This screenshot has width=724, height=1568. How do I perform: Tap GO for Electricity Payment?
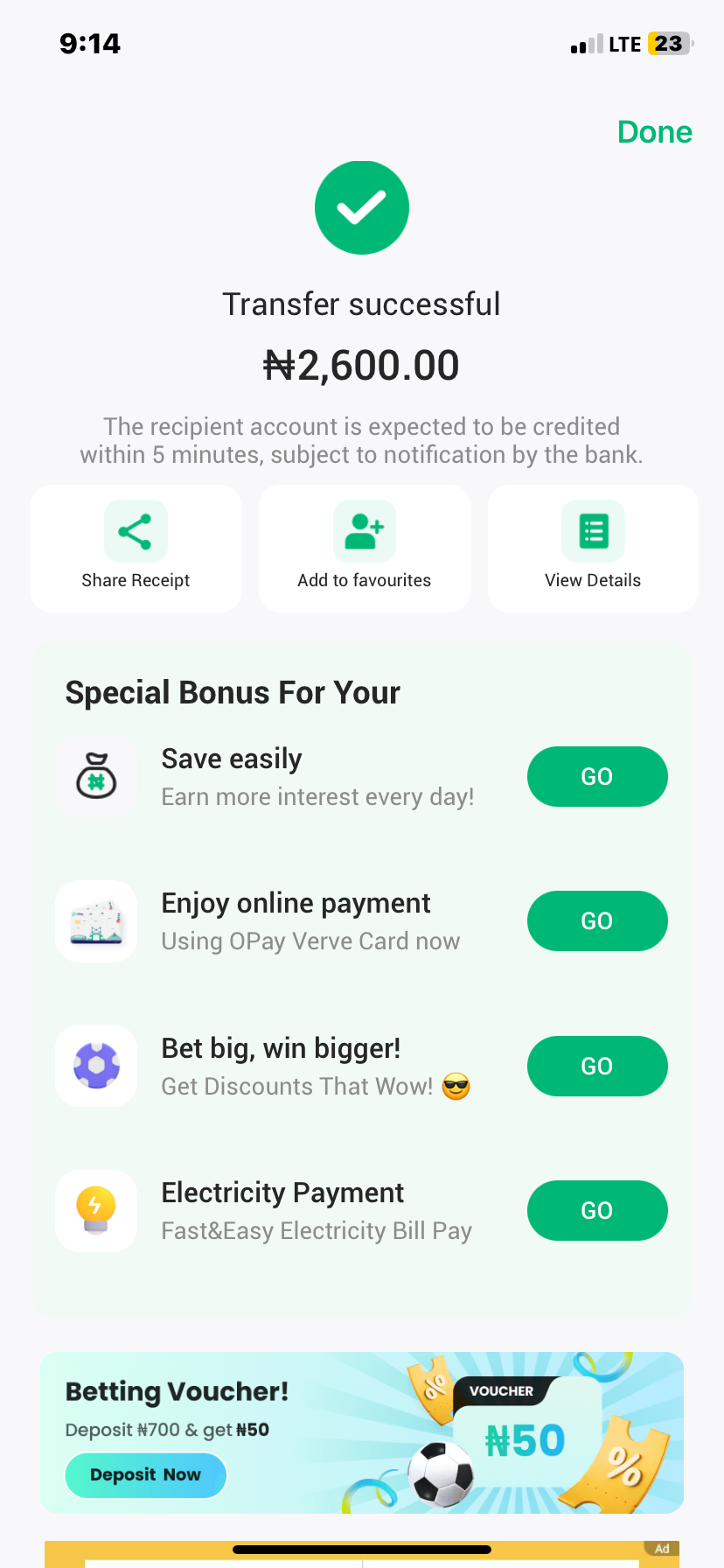point(597,1211)
